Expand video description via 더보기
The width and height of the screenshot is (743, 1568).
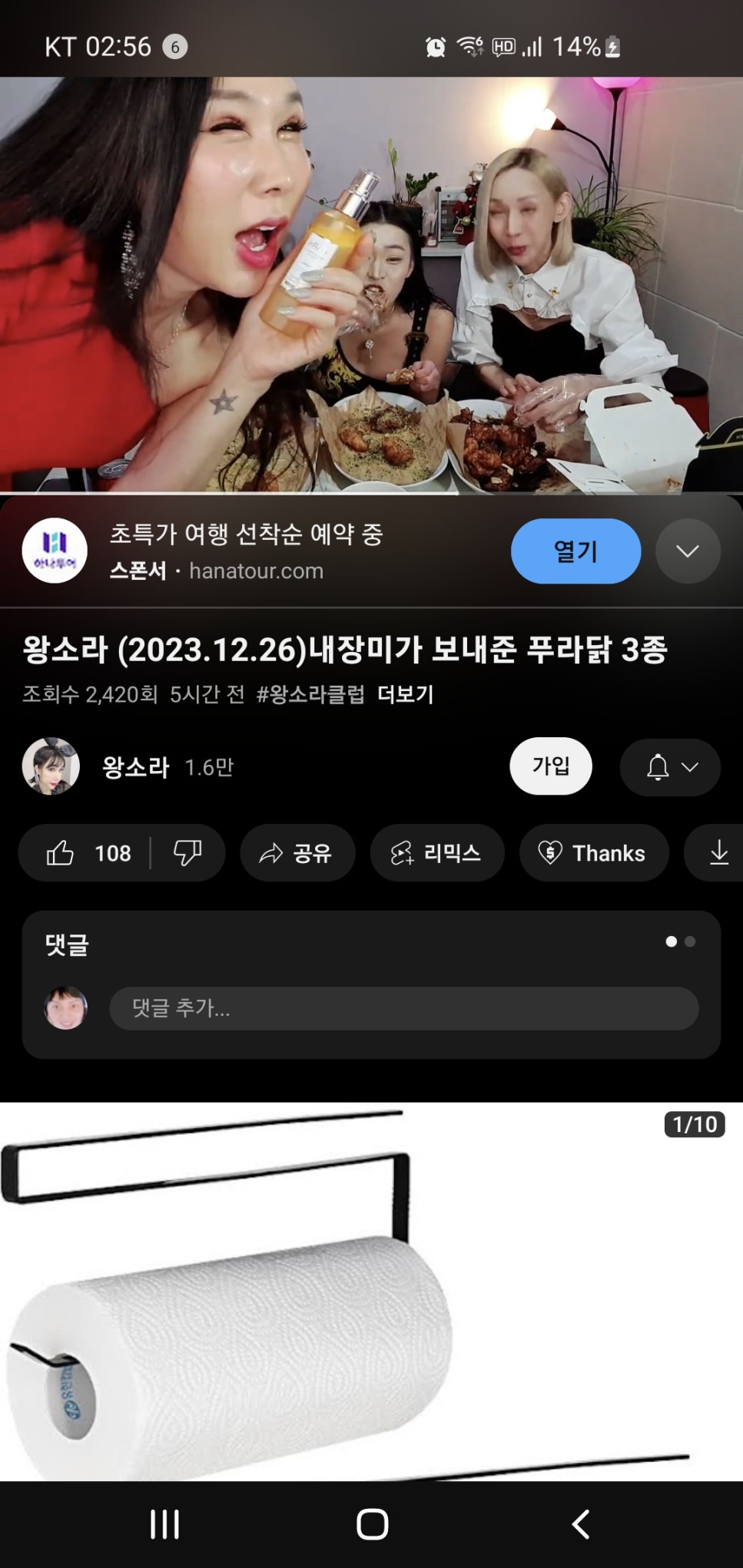(x=405, y=695)
